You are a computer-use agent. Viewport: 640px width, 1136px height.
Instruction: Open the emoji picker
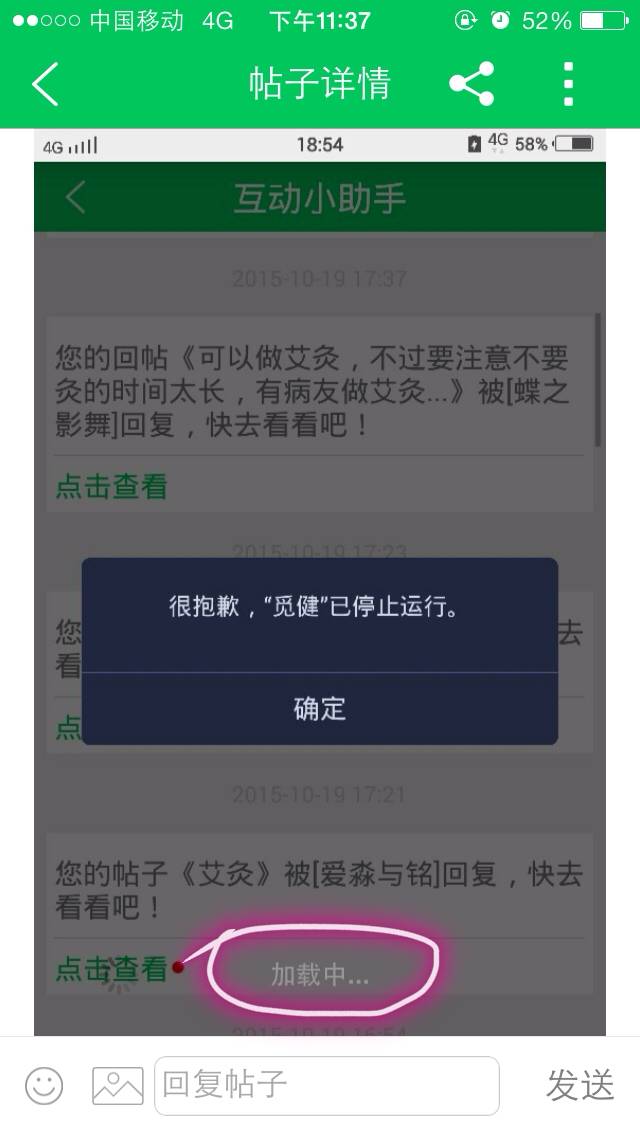(44, 1085)
